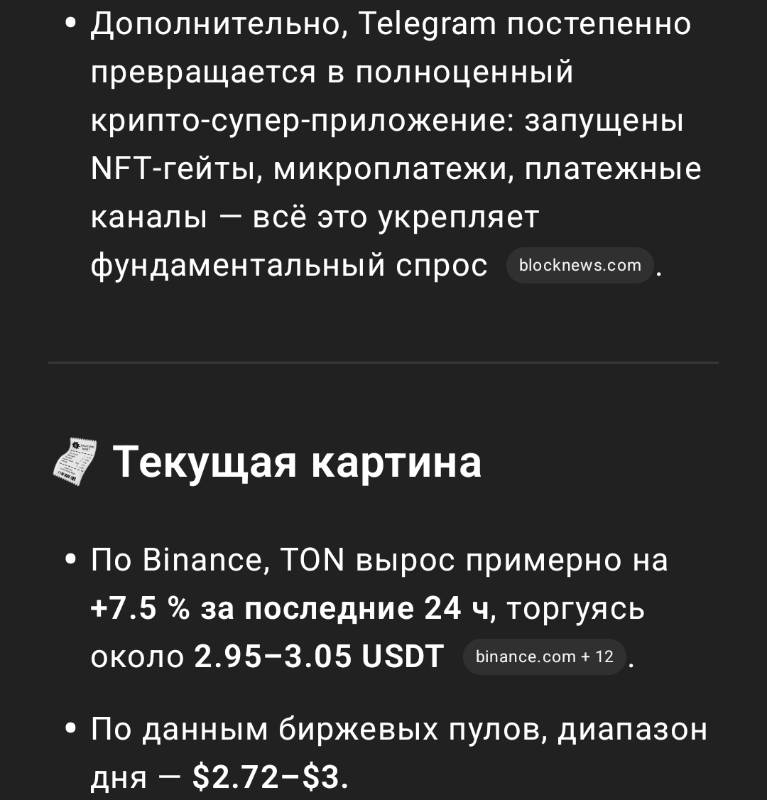Open the blocknews.com source chip

pyautogui.click(x=580, y=265)
